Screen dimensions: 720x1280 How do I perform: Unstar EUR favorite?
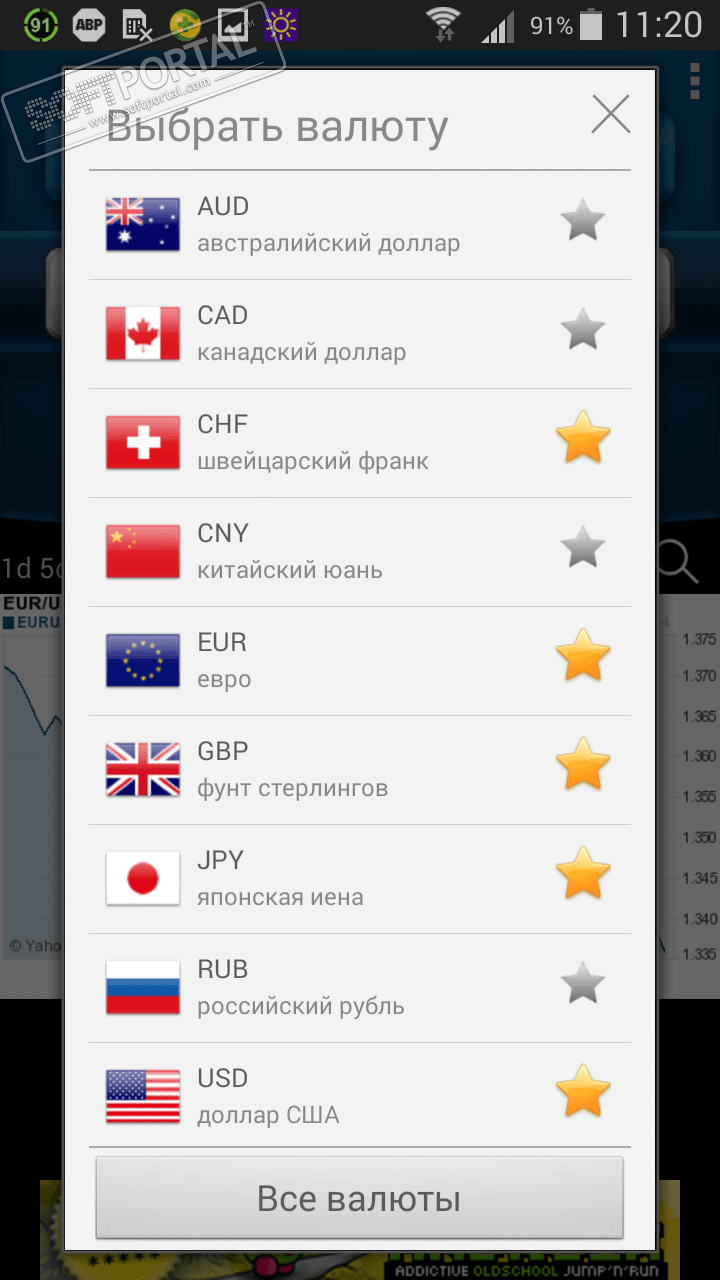583,657
